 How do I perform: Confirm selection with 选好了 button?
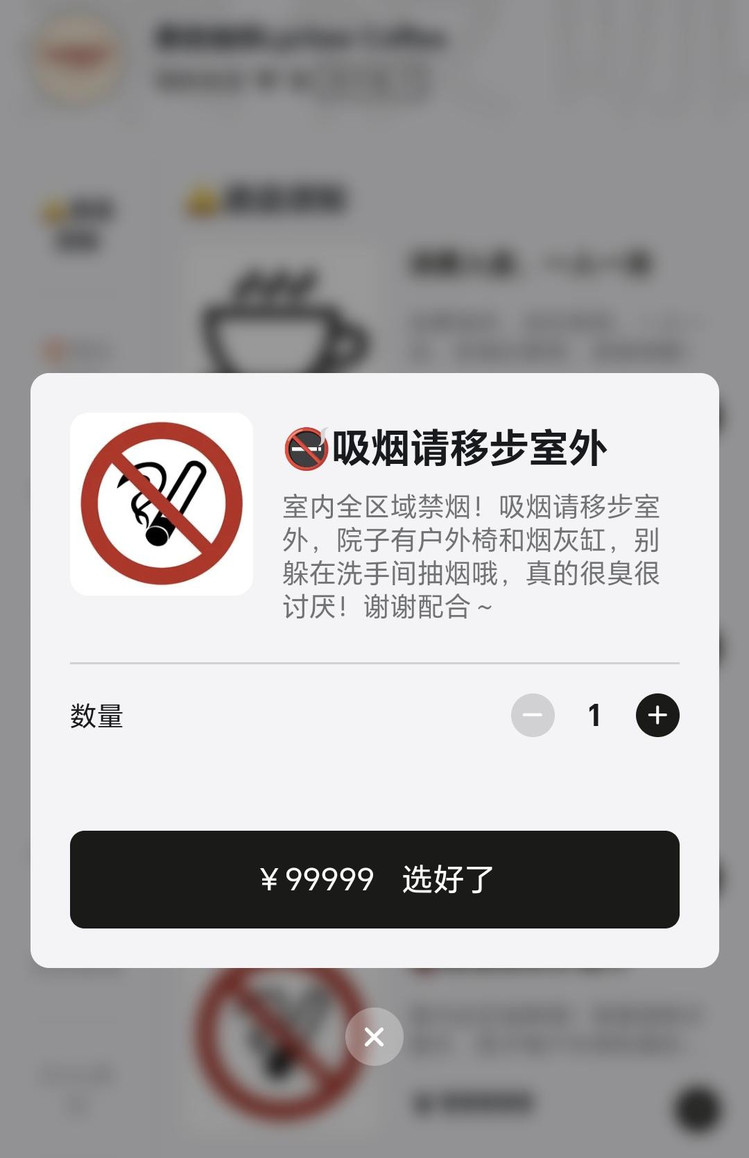374,879
